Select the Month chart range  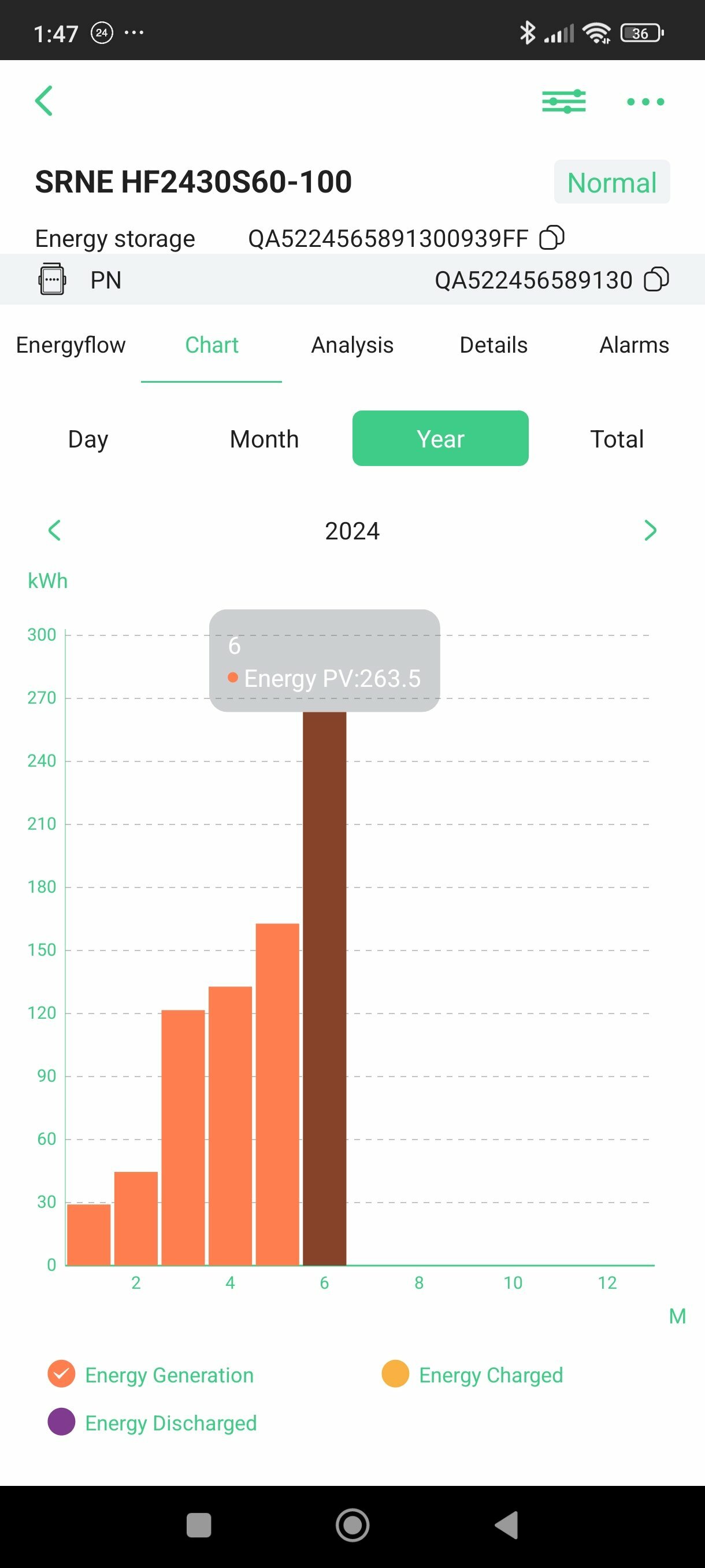[x=264, y=438]
